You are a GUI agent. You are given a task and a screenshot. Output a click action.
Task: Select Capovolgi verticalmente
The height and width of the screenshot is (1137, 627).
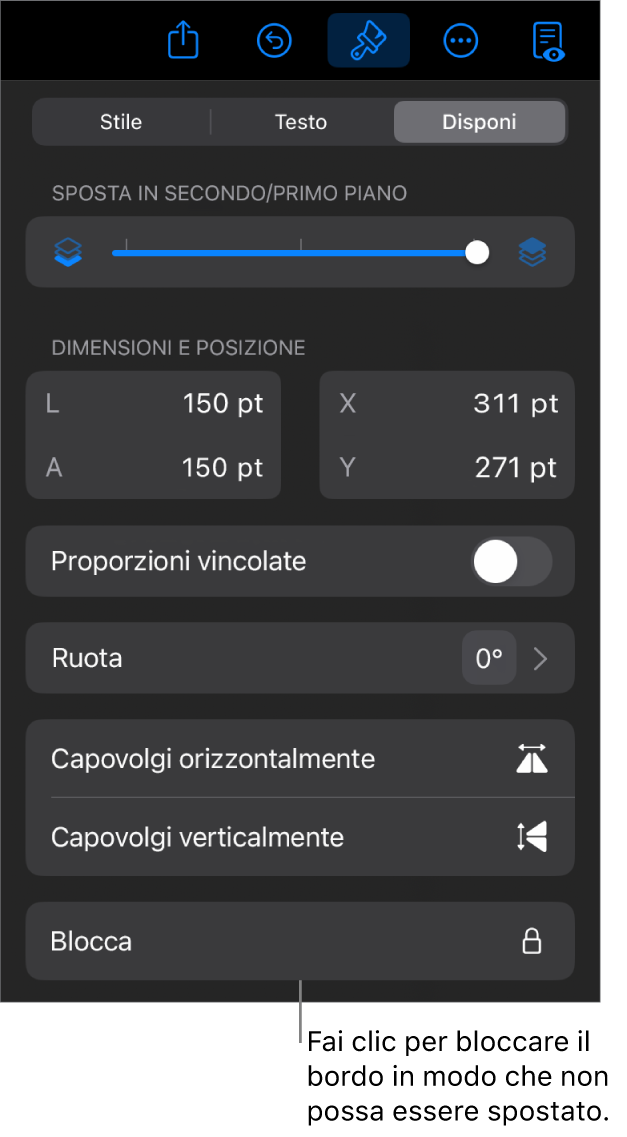300,837
